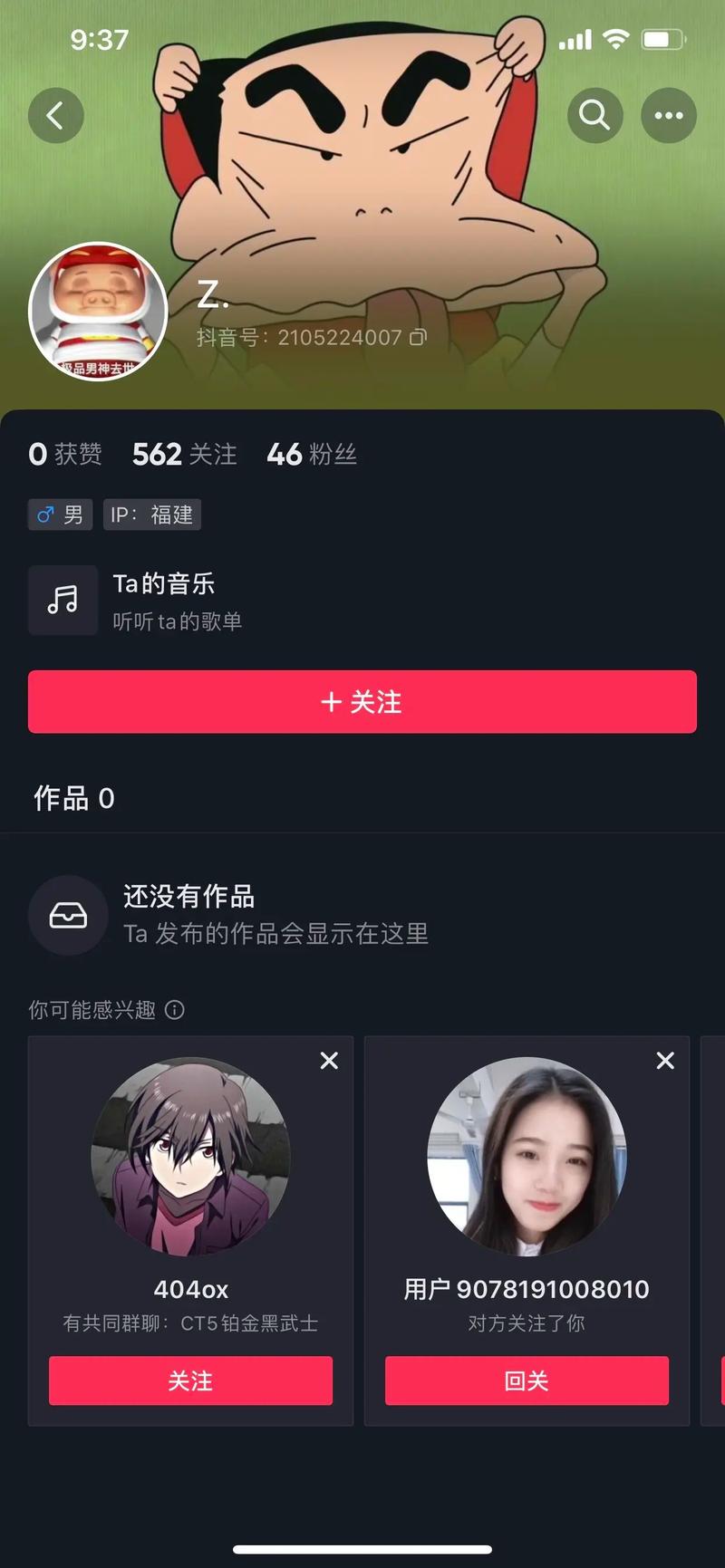The image size is (725, 1568).
Task: Show info about 你可能感兴趣
Action: pos(175,1010)
